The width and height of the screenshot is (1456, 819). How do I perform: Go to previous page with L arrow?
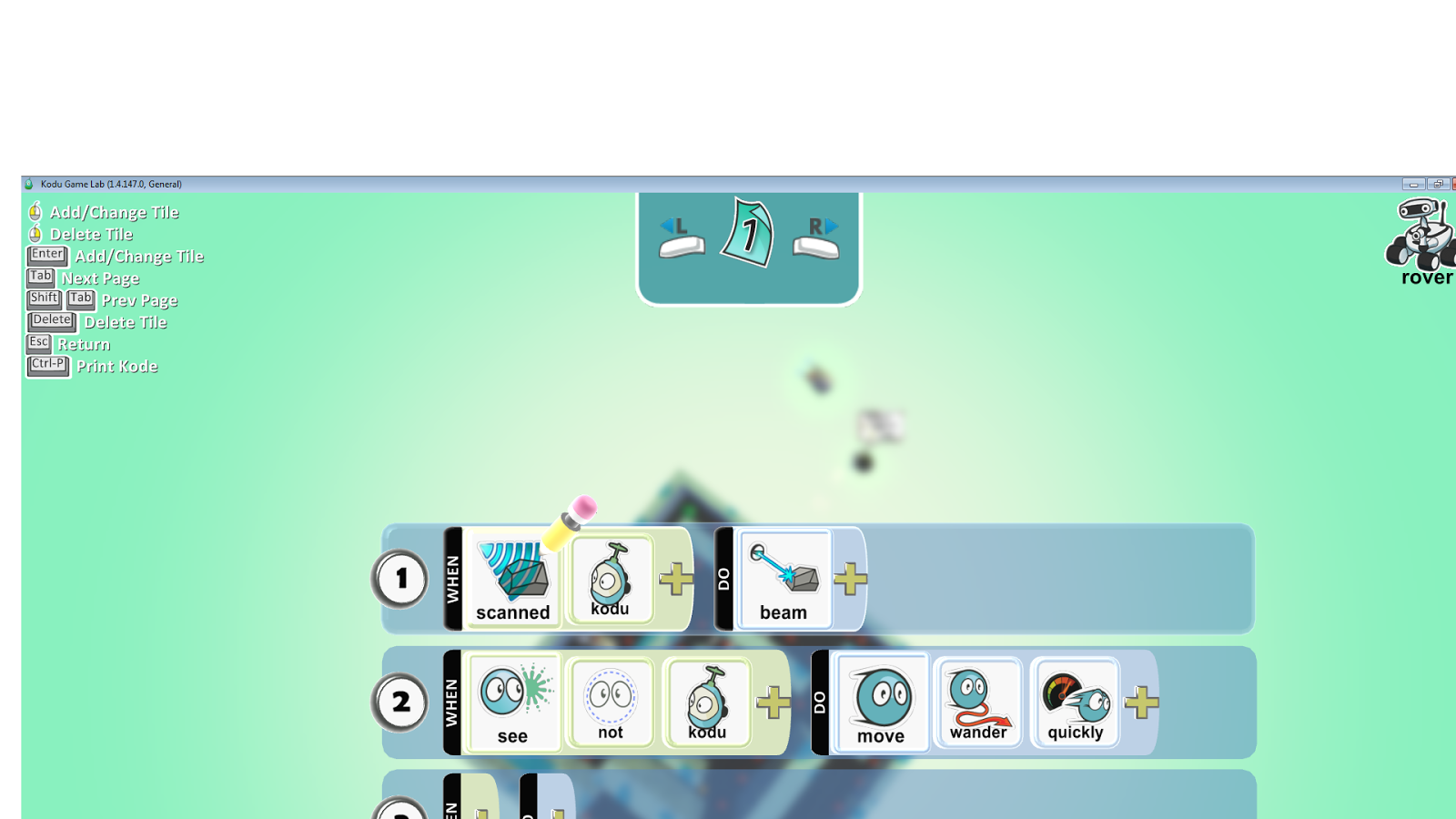(681, 238)
